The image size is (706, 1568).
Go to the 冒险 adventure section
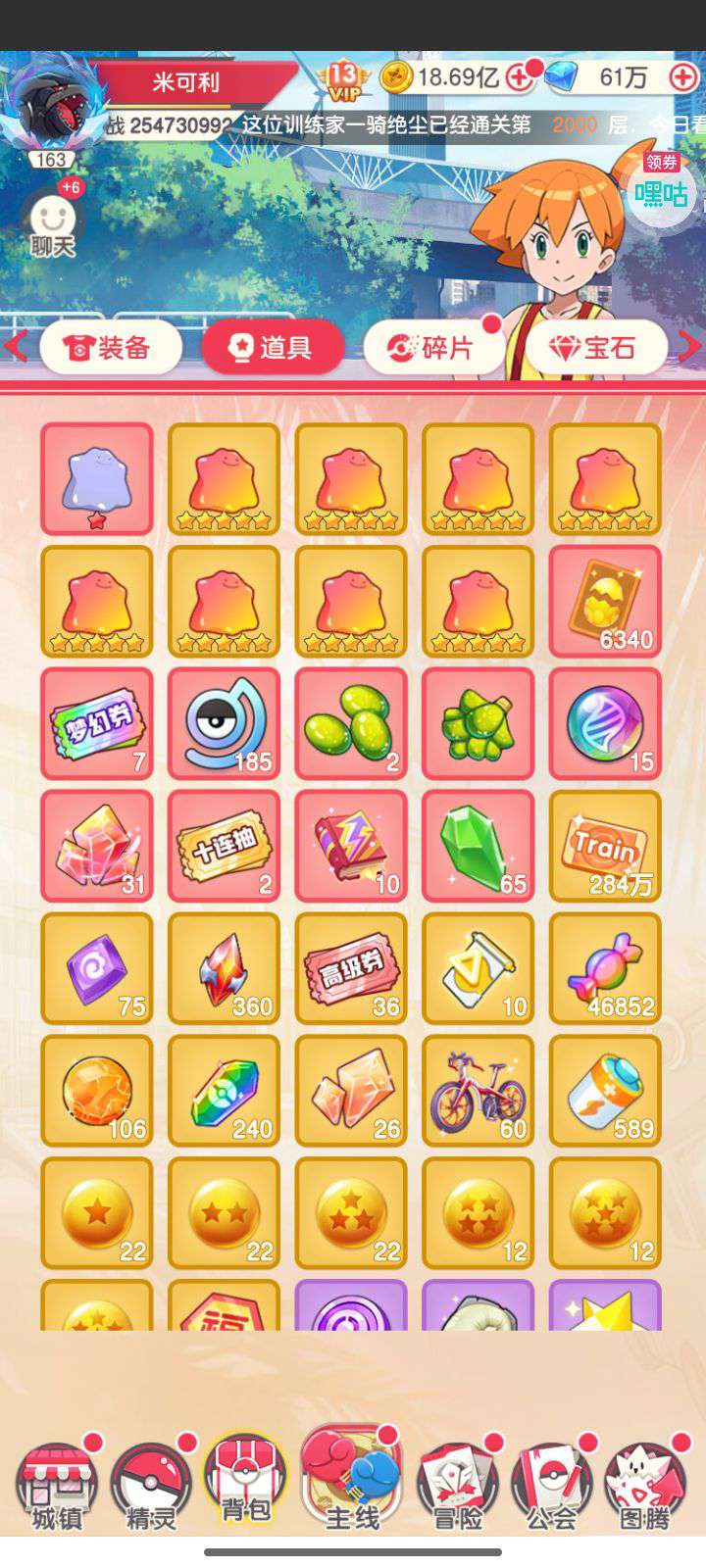(x=457, y=1487)
